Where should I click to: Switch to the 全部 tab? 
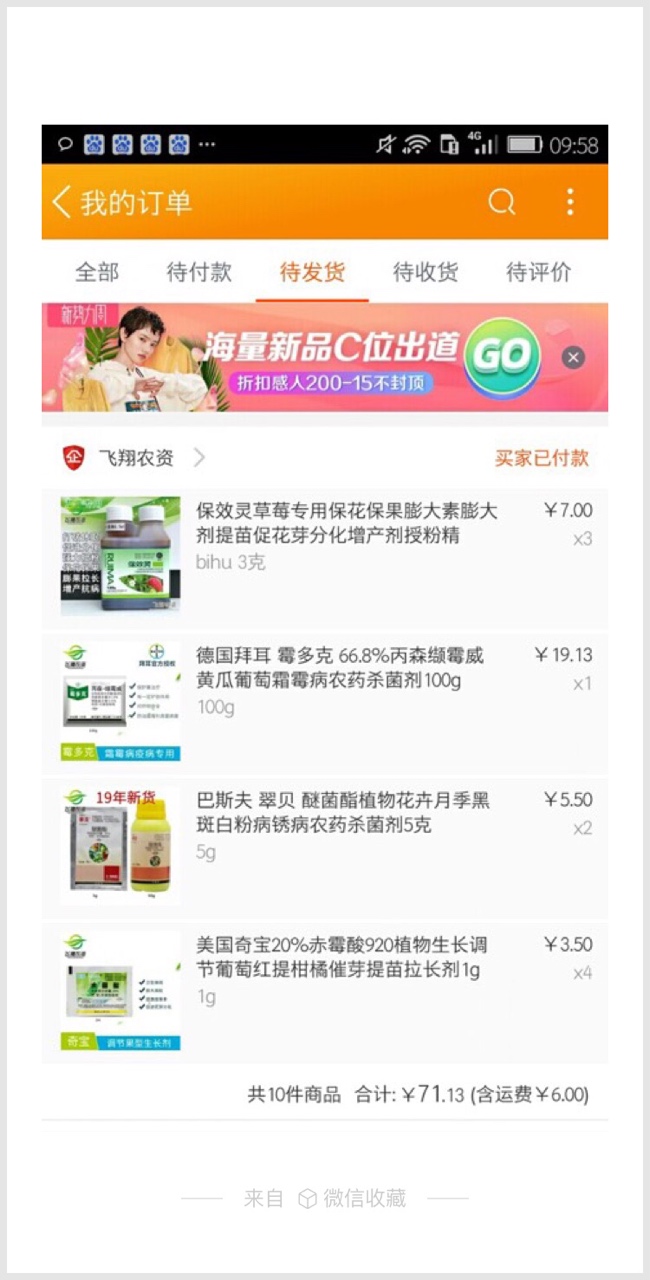pyautogui.click(x=97, y=272)
